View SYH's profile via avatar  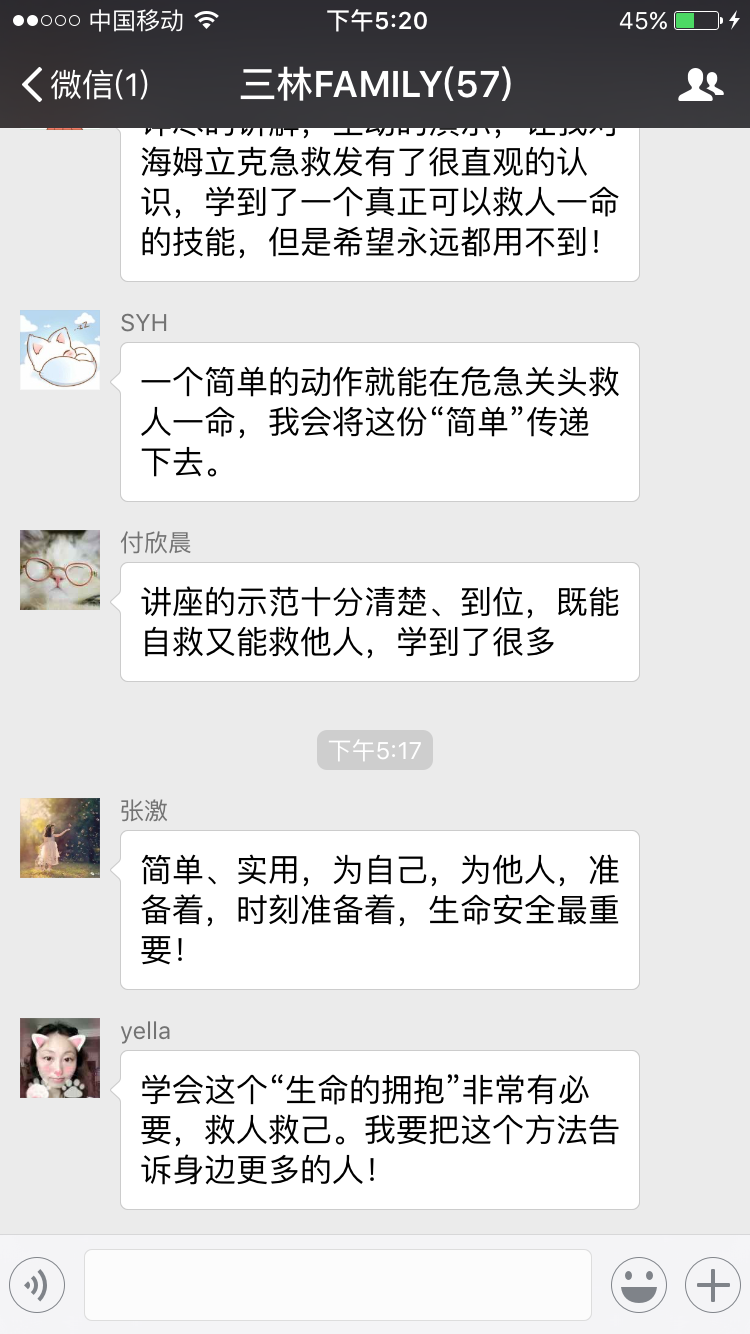(60, 350)
